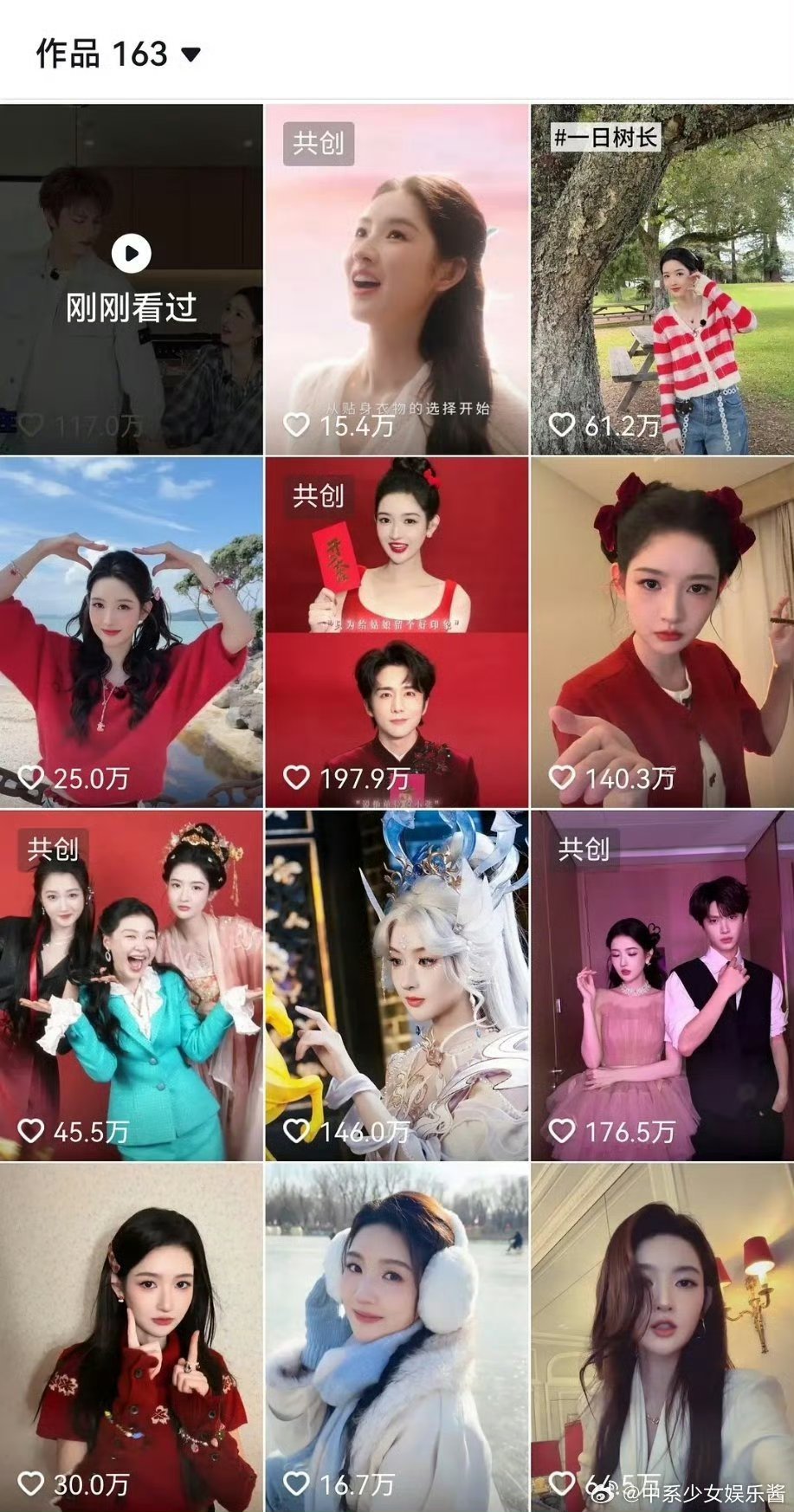This screenshot has height=1512, width=794.
Task: Tap the heart icon on the red hair-bows video
Action: [563, 777]
